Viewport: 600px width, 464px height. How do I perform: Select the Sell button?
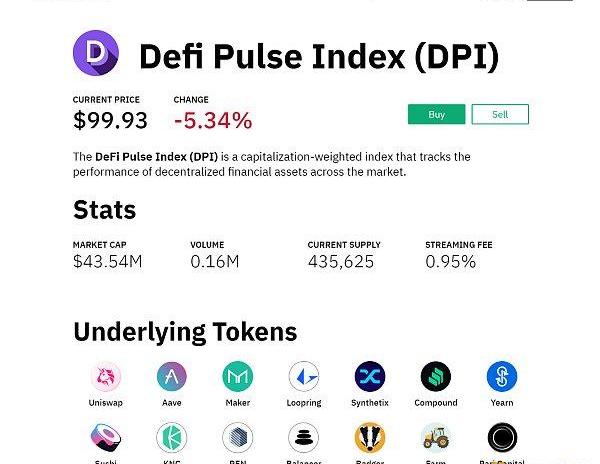pos(500,114)
